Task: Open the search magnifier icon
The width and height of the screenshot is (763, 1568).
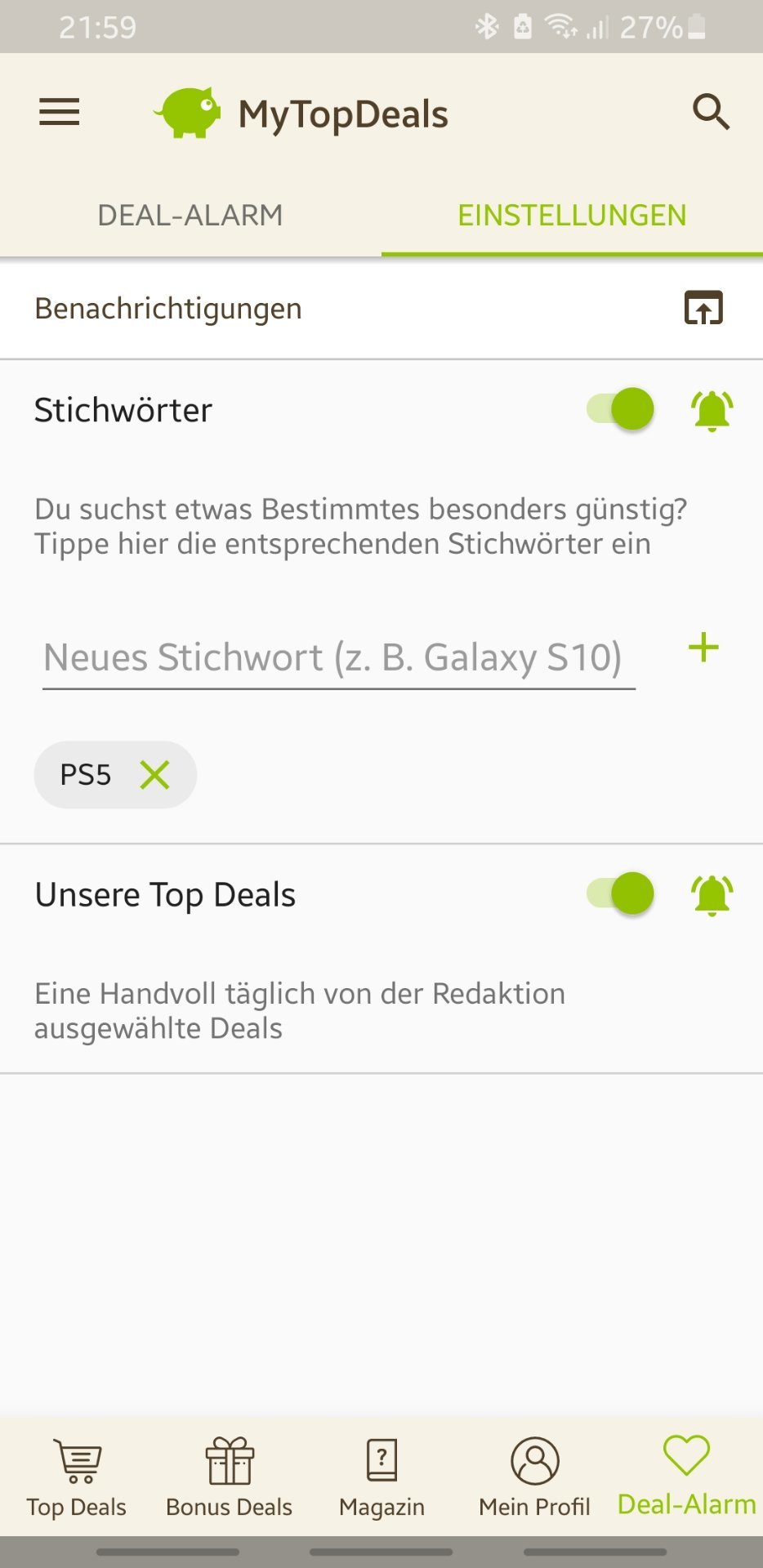Action: tap(711, 112)
